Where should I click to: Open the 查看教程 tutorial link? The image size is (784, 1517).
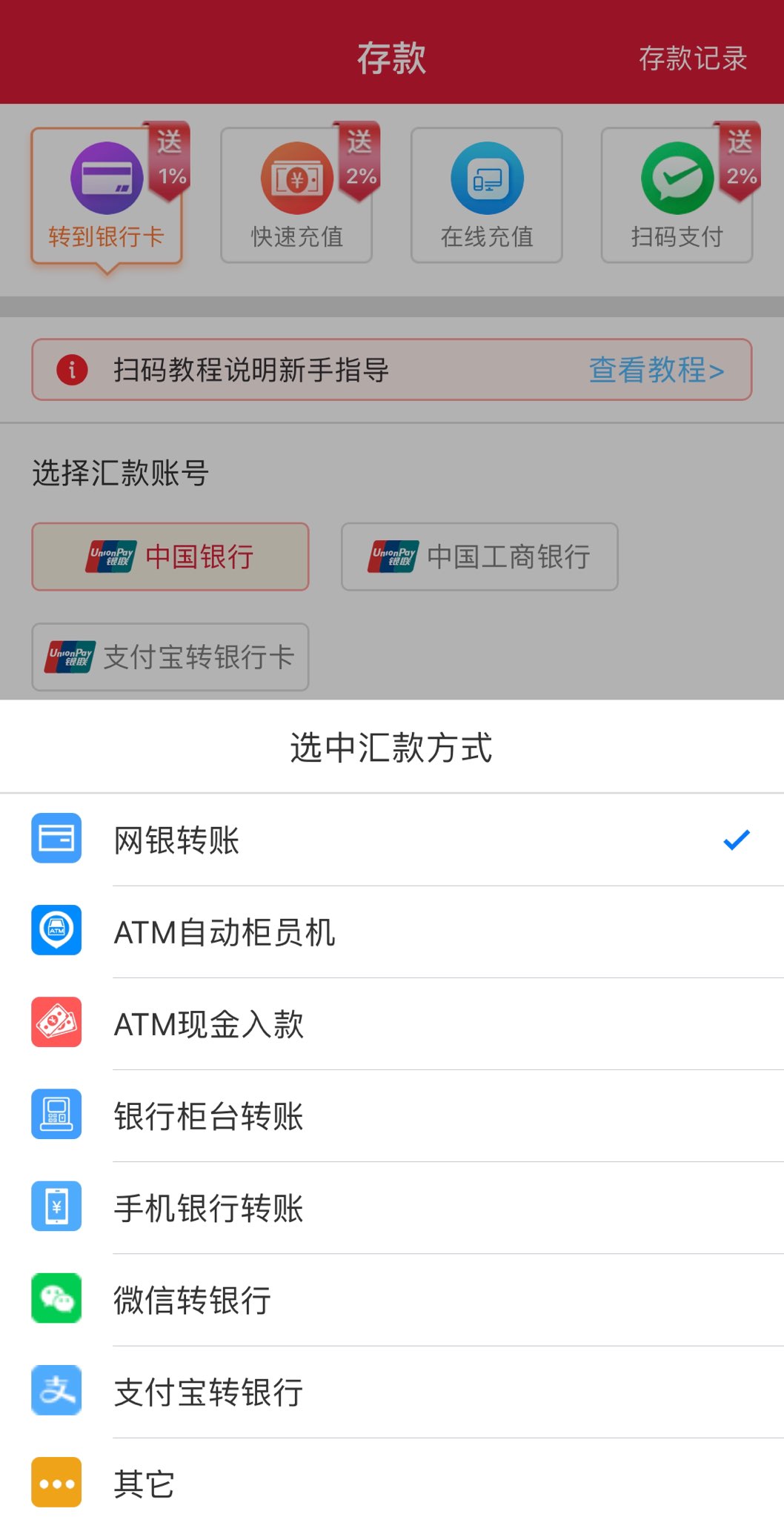(x=656, y=370)
